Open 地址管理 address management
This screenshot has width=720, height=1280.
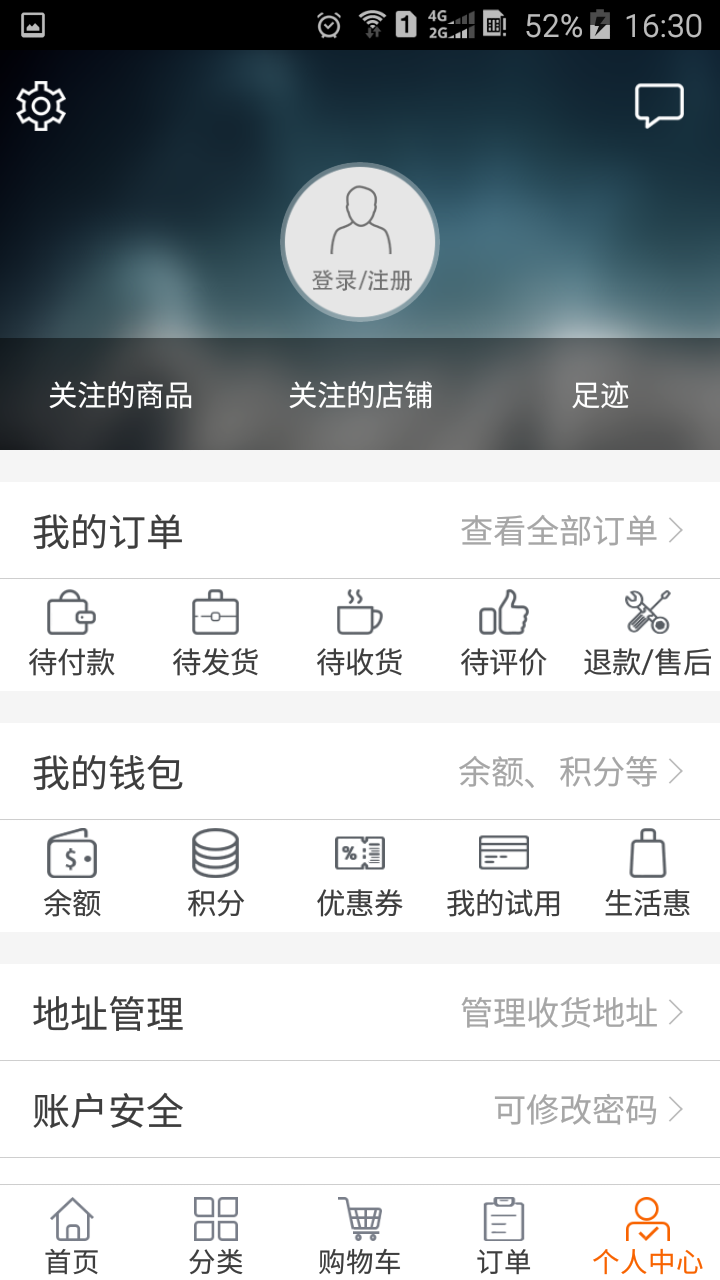point(360,1013)
